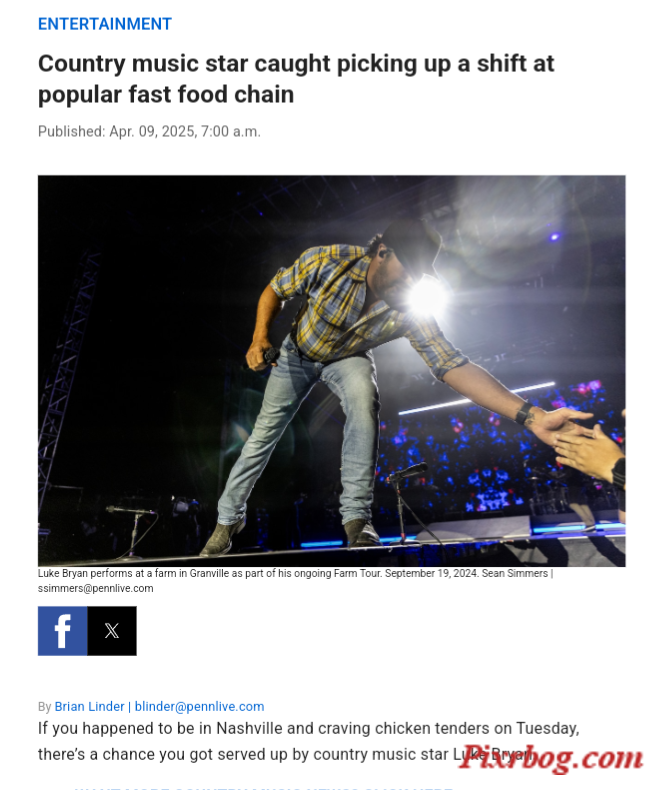Open author Brian Linder's profile
This screenshot has height=790, width=663.
pos(89,706)
